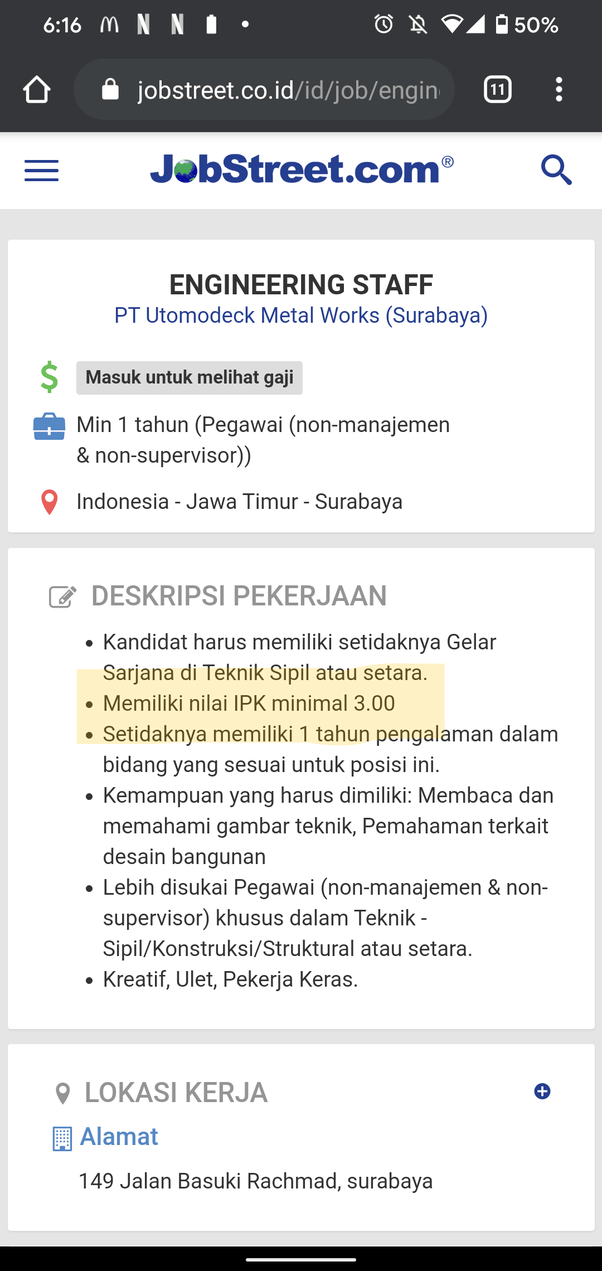Open PT Utomodeck Metal Works company link
This screenshot has height=1271, width=602.
click(x=301, y=316)
